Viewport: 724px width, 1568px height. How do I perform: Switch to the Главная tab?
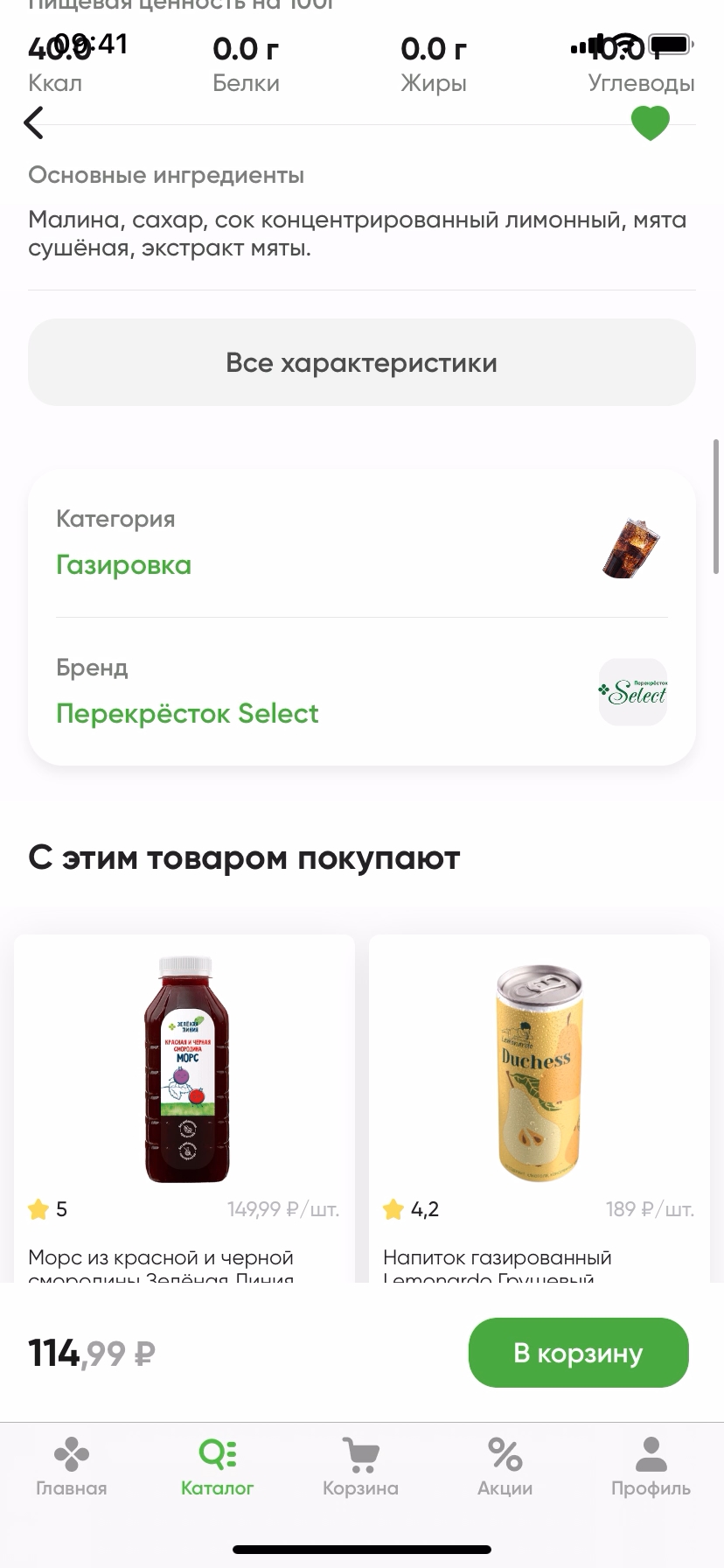pyautogui.click(x=72, y=1466)
